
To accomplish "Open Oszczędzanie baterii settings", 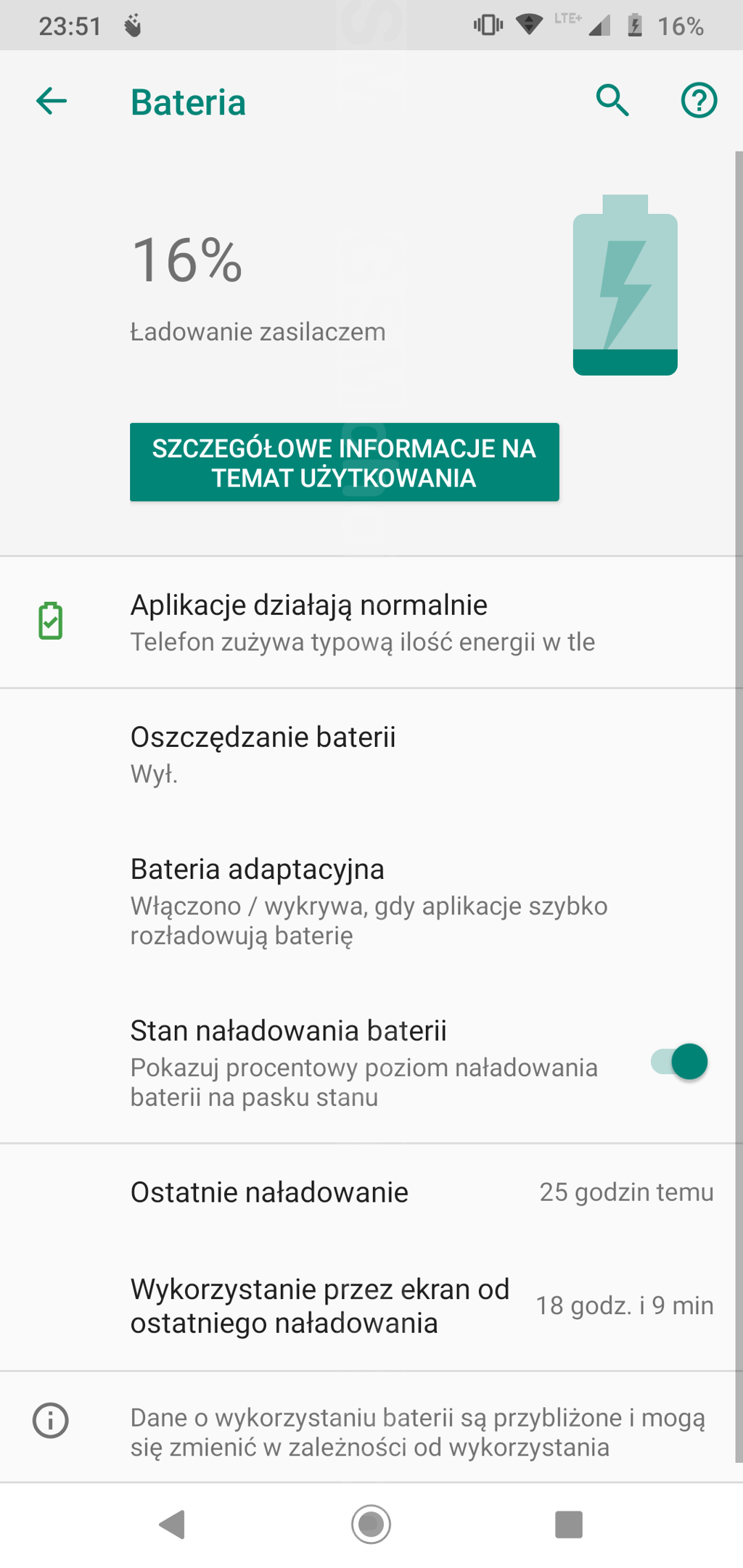I will point(363,754).
